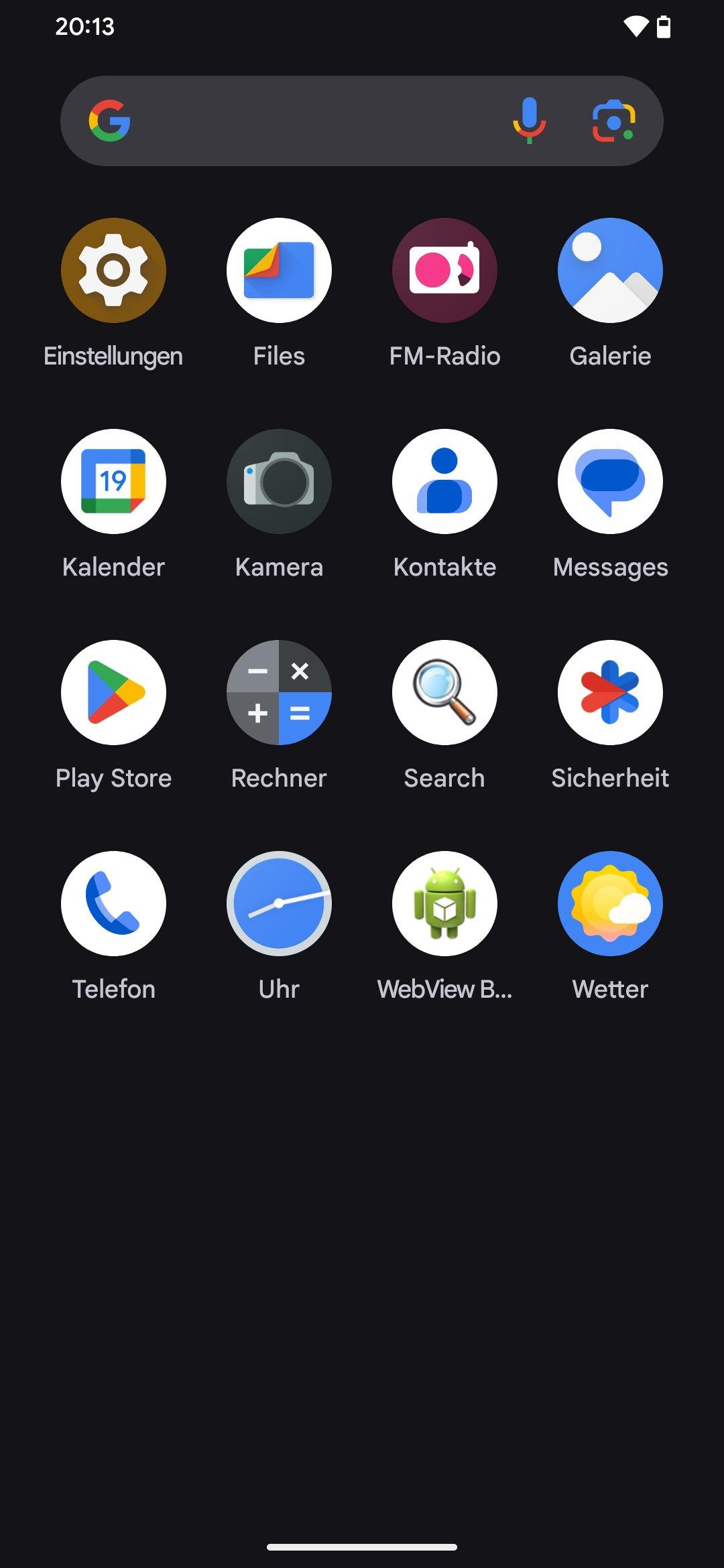
Task: Open Google Lens camera search
Action: 613,121
